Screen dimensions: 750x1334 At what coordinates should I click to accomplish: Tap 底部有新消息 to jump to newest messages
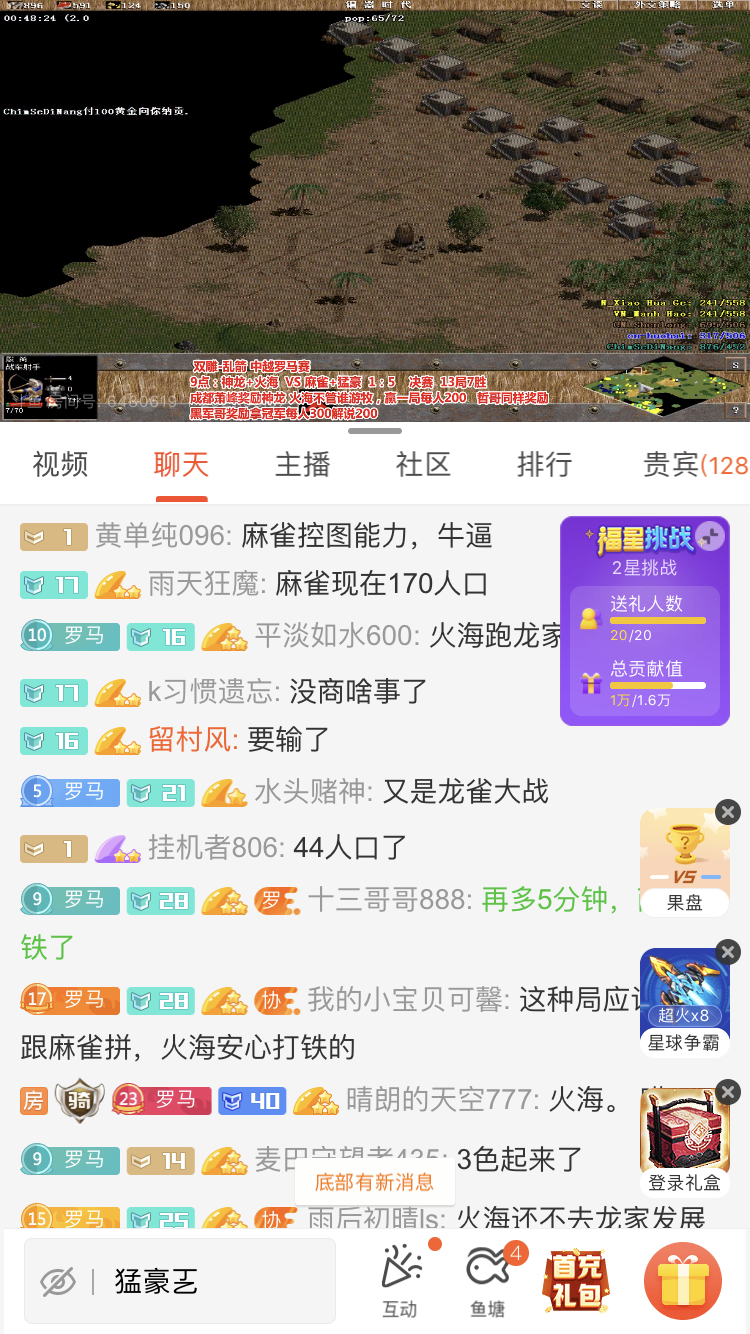coord(374,1183)
